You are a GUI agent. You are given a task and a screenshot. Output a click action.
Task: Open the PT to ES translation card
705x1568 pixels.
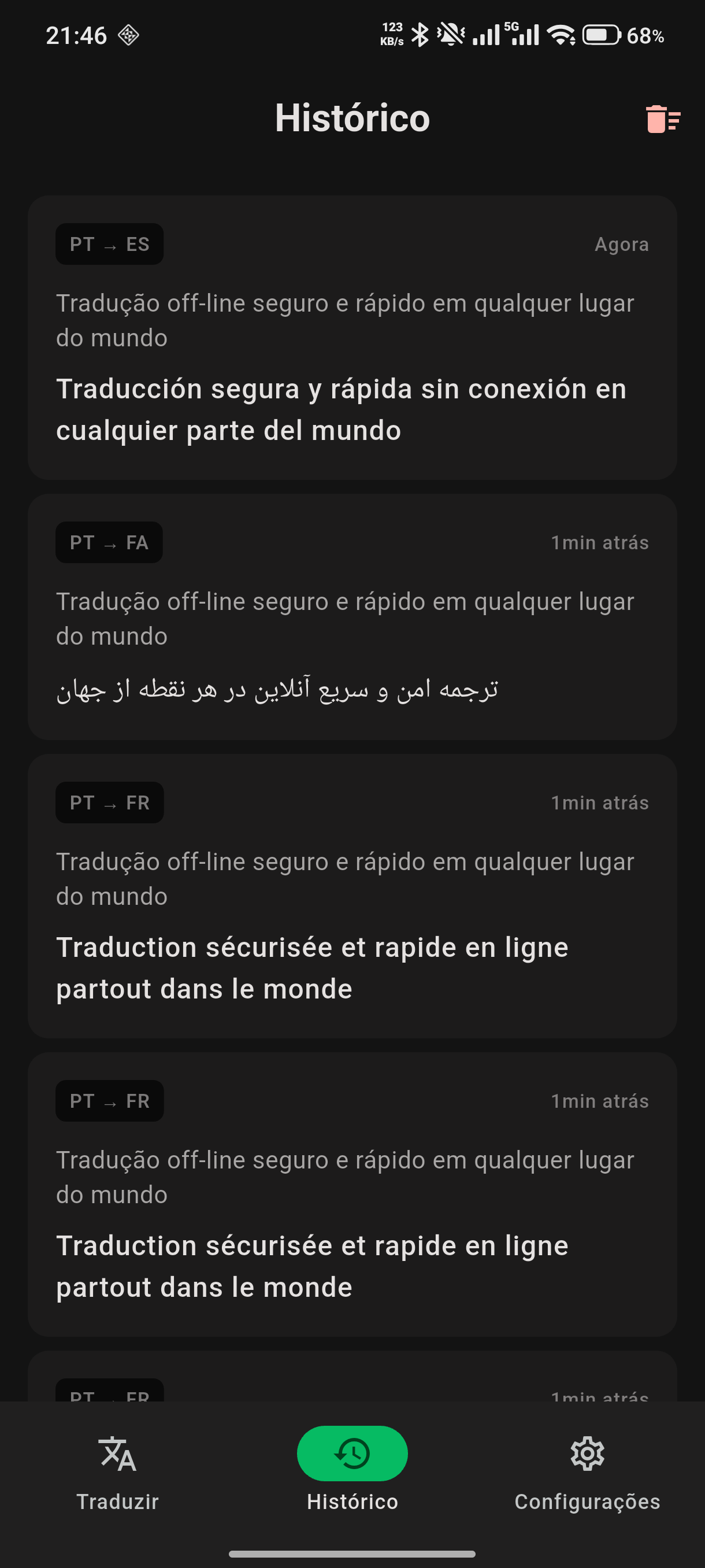click(x=352, y=338)
